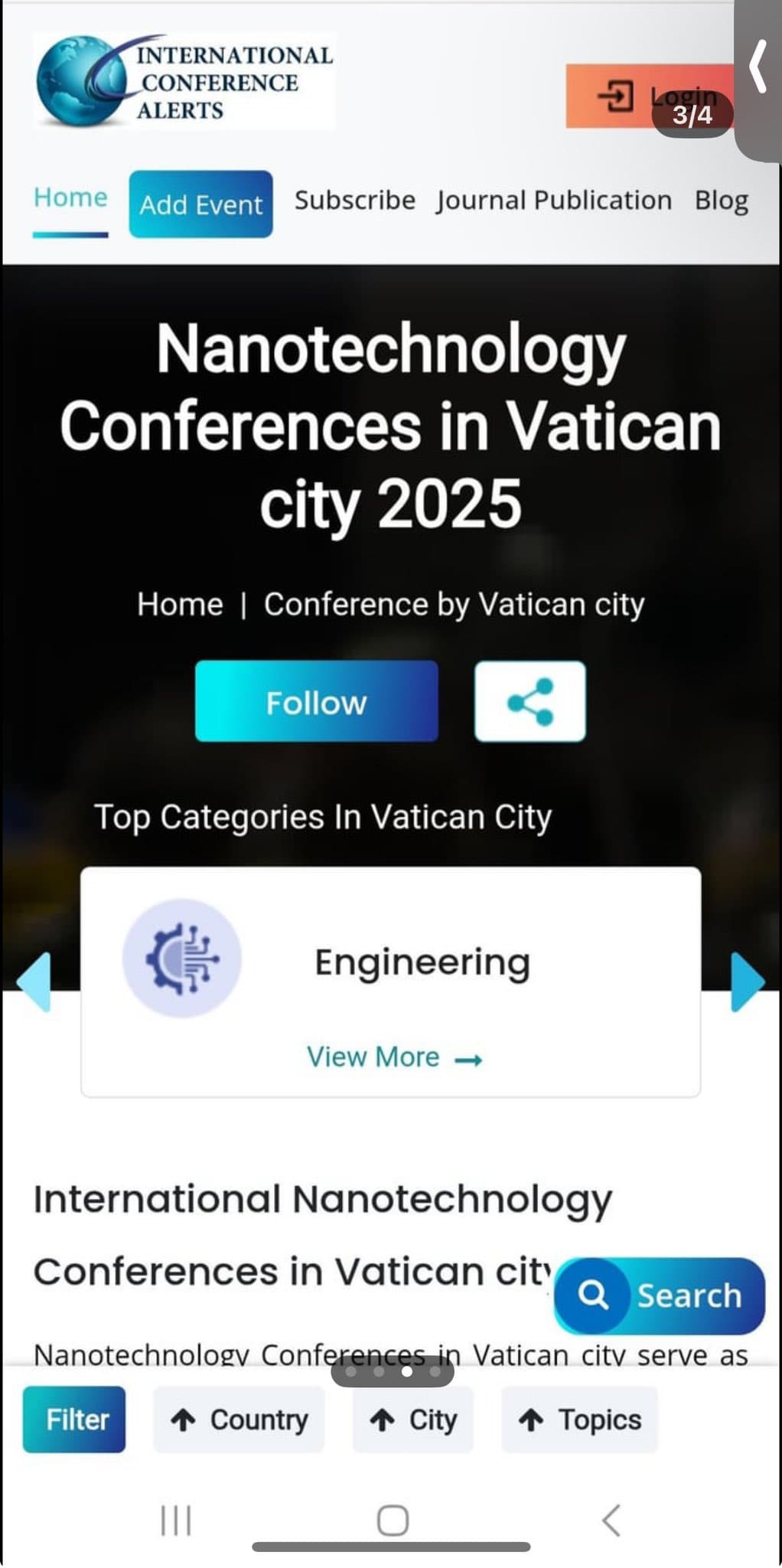The height and width of the screenshot is (1568, 782).
Task: Open Conference by Vatican city breadcrumb
Action: [x=454, y=604]
